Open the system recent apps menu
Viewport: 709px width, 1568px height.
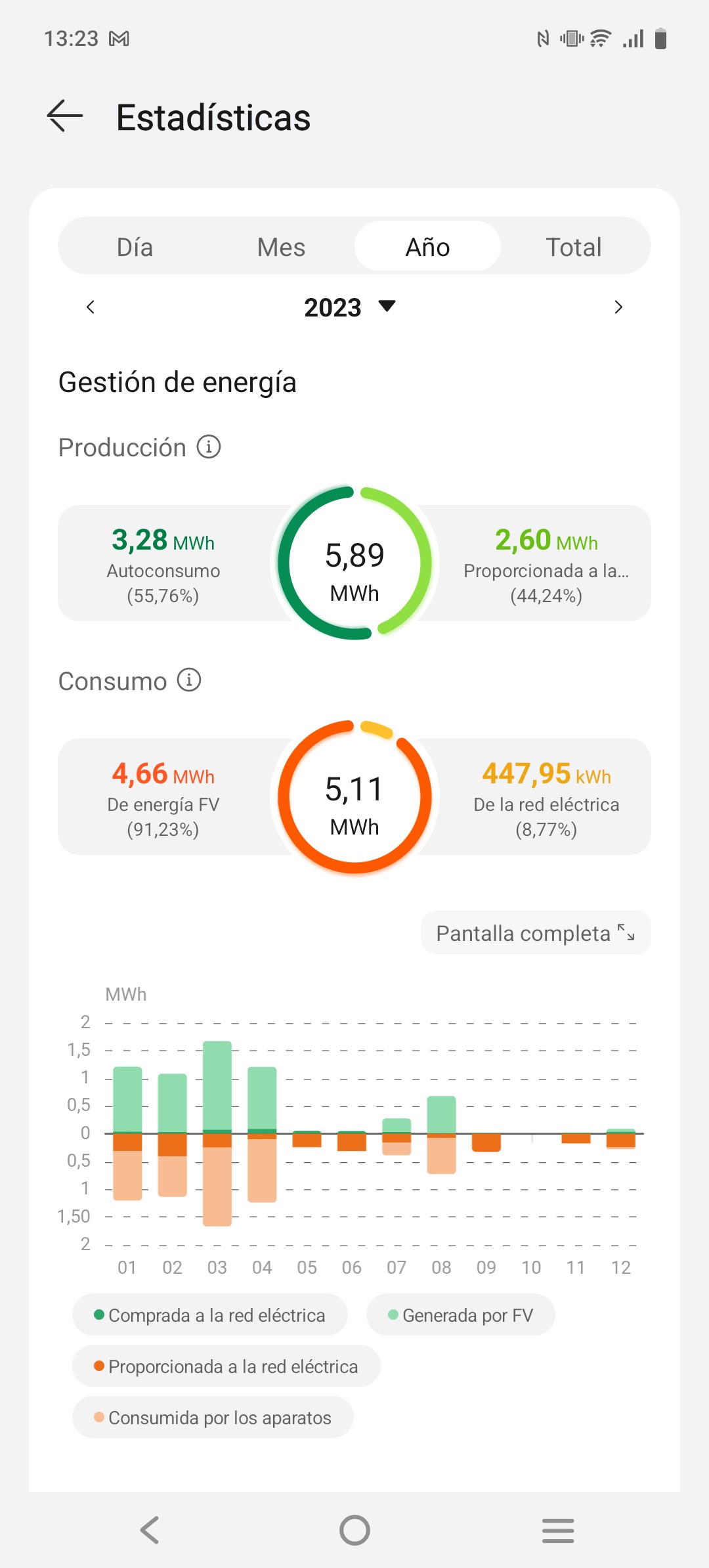coord(558,1530)
